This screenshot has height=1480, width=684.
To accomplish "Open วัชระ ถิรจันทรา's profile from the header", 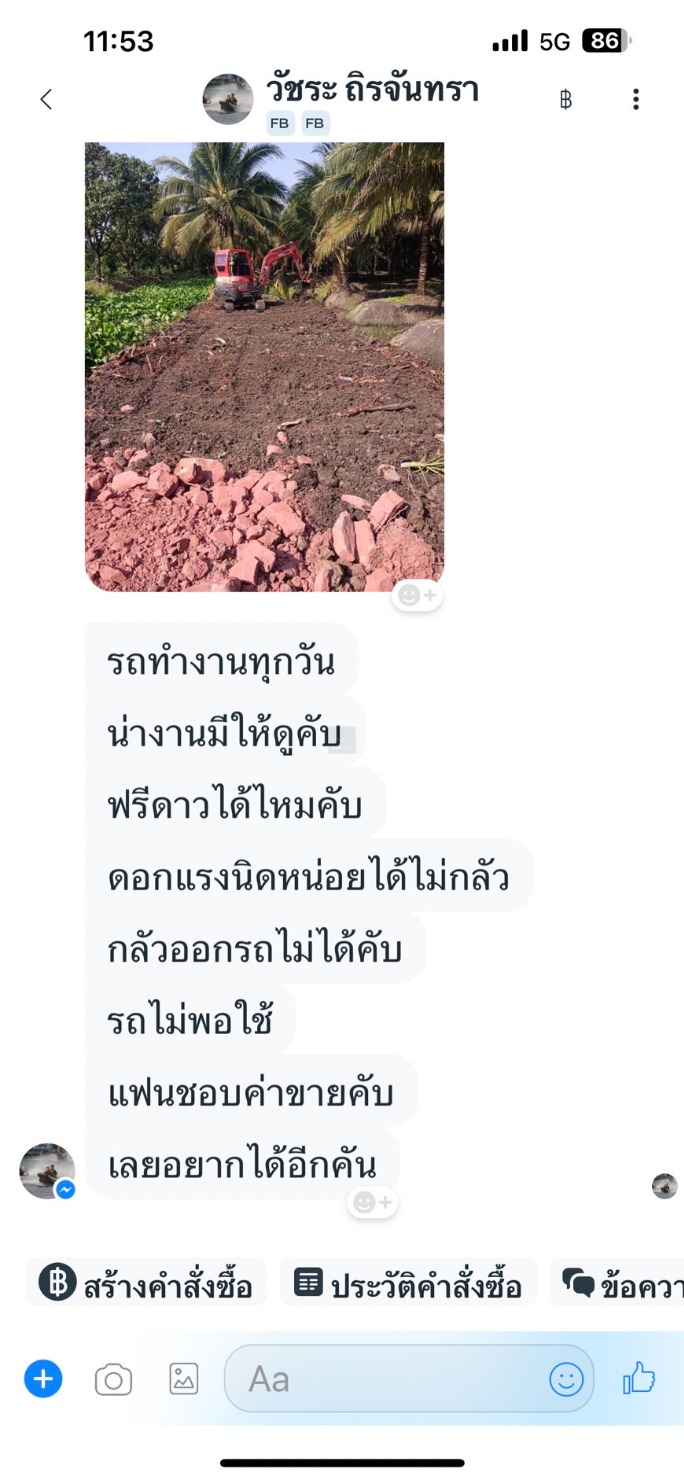I will 372,89.
